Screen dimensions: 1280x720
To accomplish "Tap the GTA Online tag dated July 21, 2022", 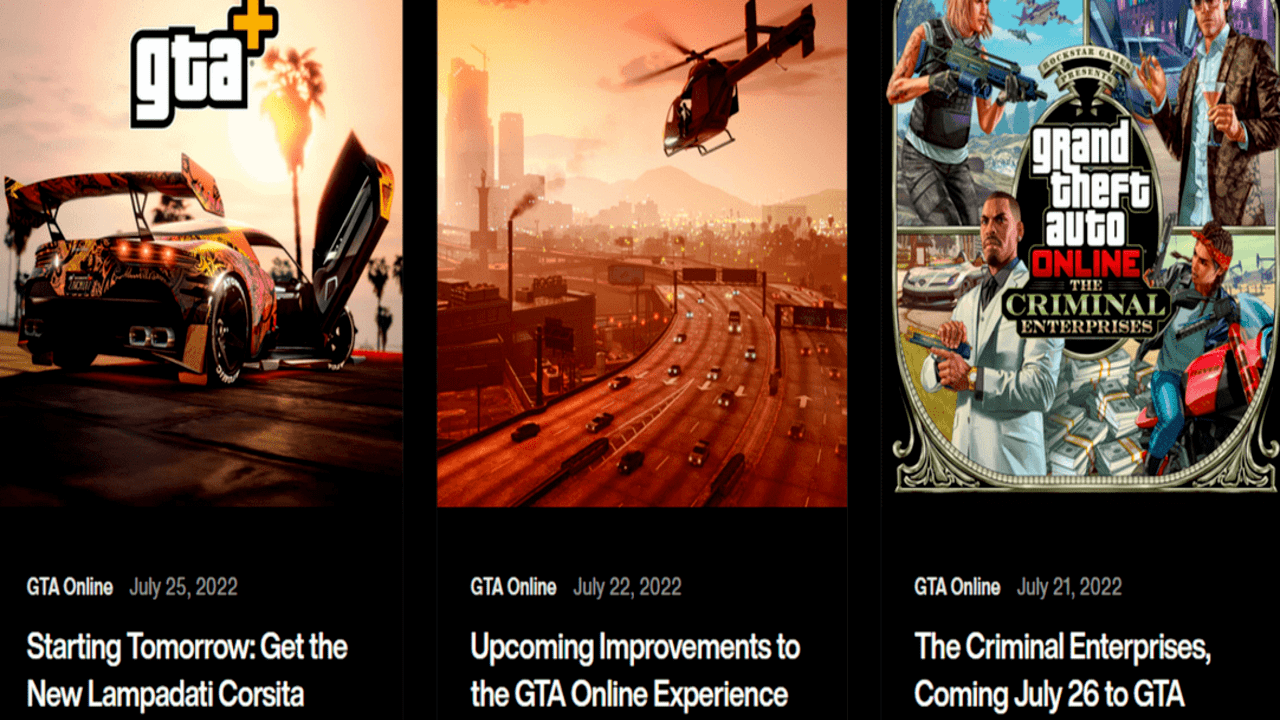I will [x=957, y=587].
